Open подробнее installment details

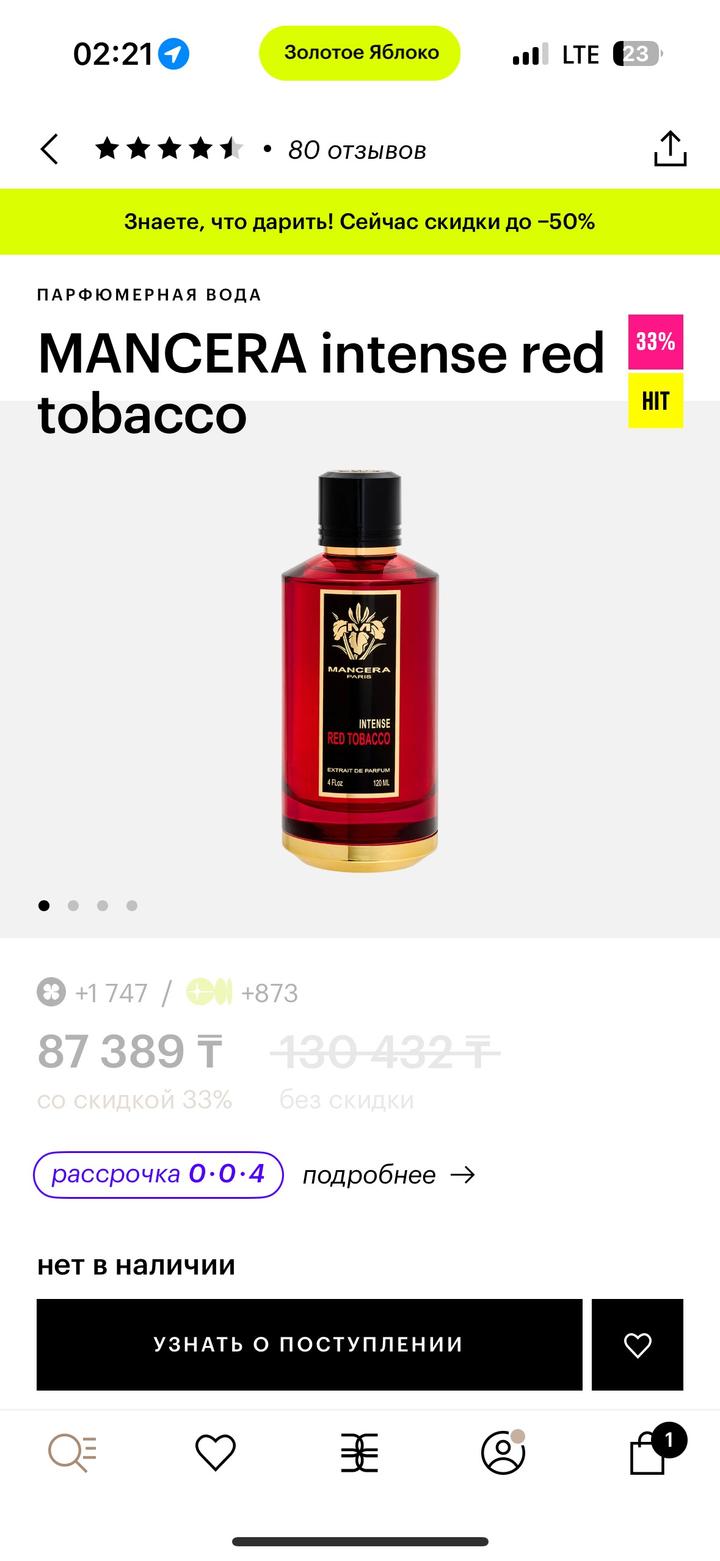point(388,1175)
